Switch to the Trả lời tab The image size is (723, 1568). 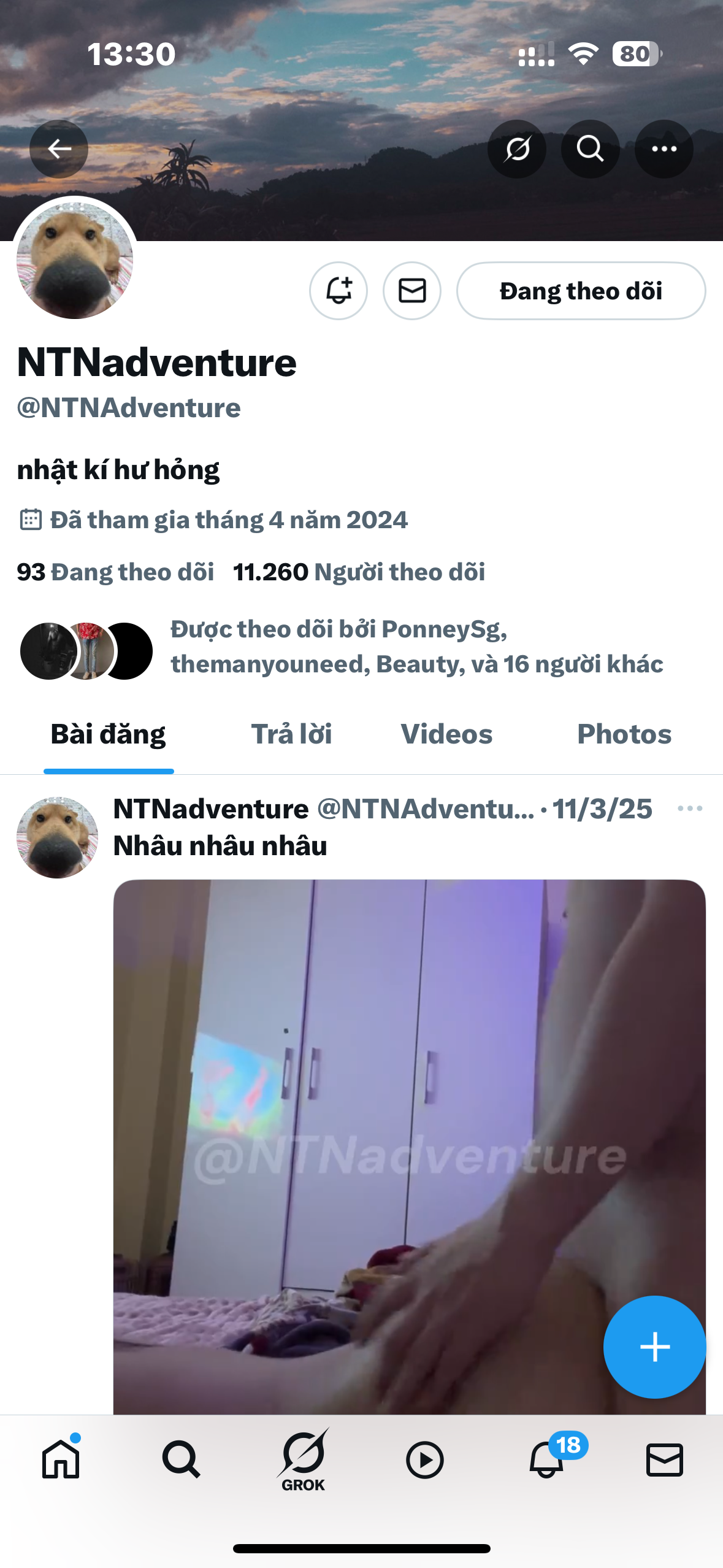[291, 734]
